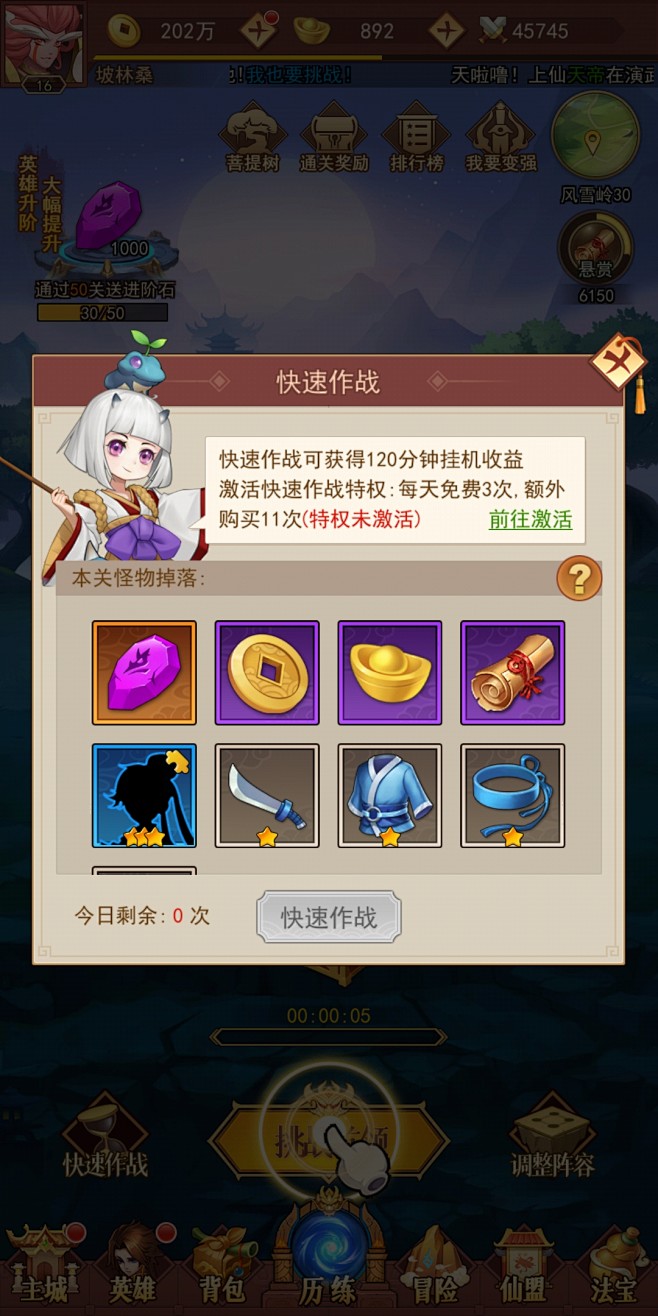View the gold ingot drop item

pyautogui.click(x=390, y=672)
